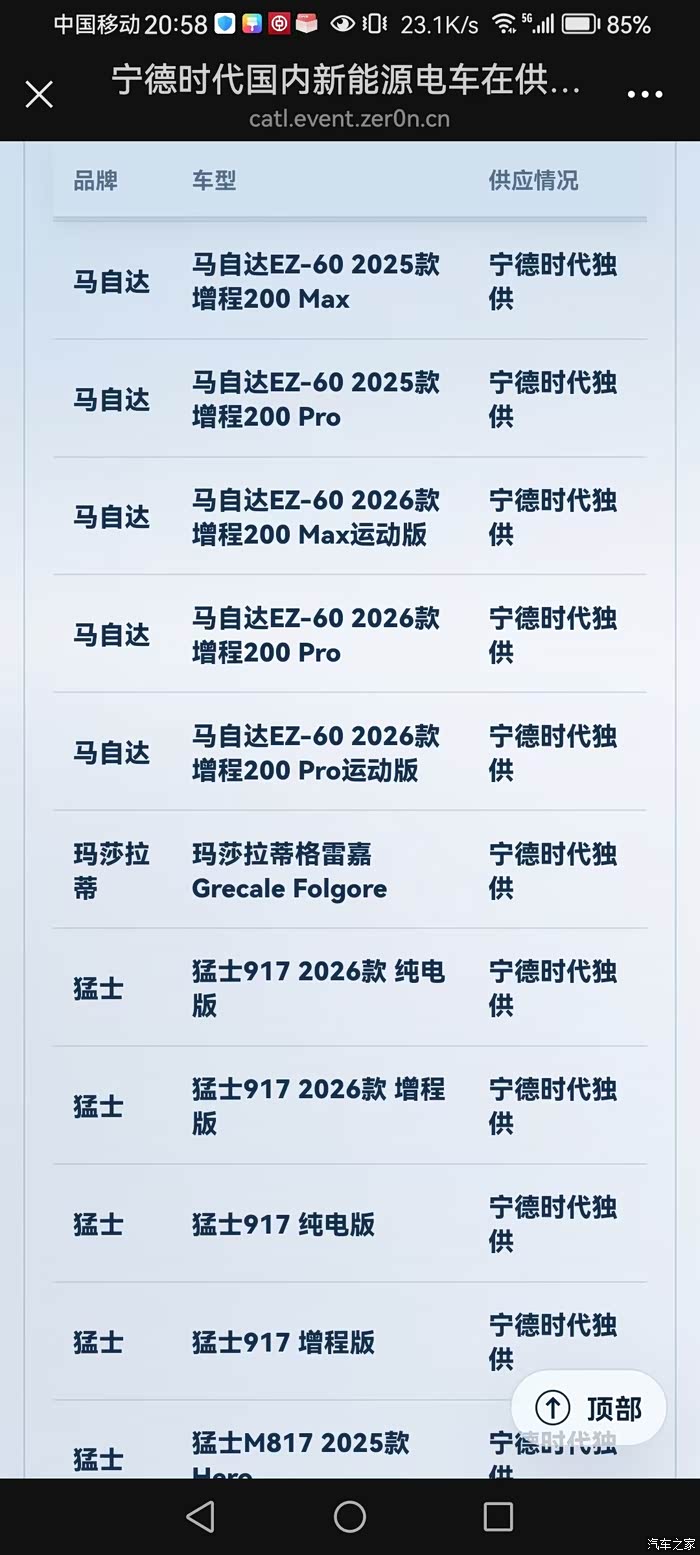This screenshot has width=700, height=1555.
Task: Open the three-dot overflow menu
Action: tap(645, 95)
